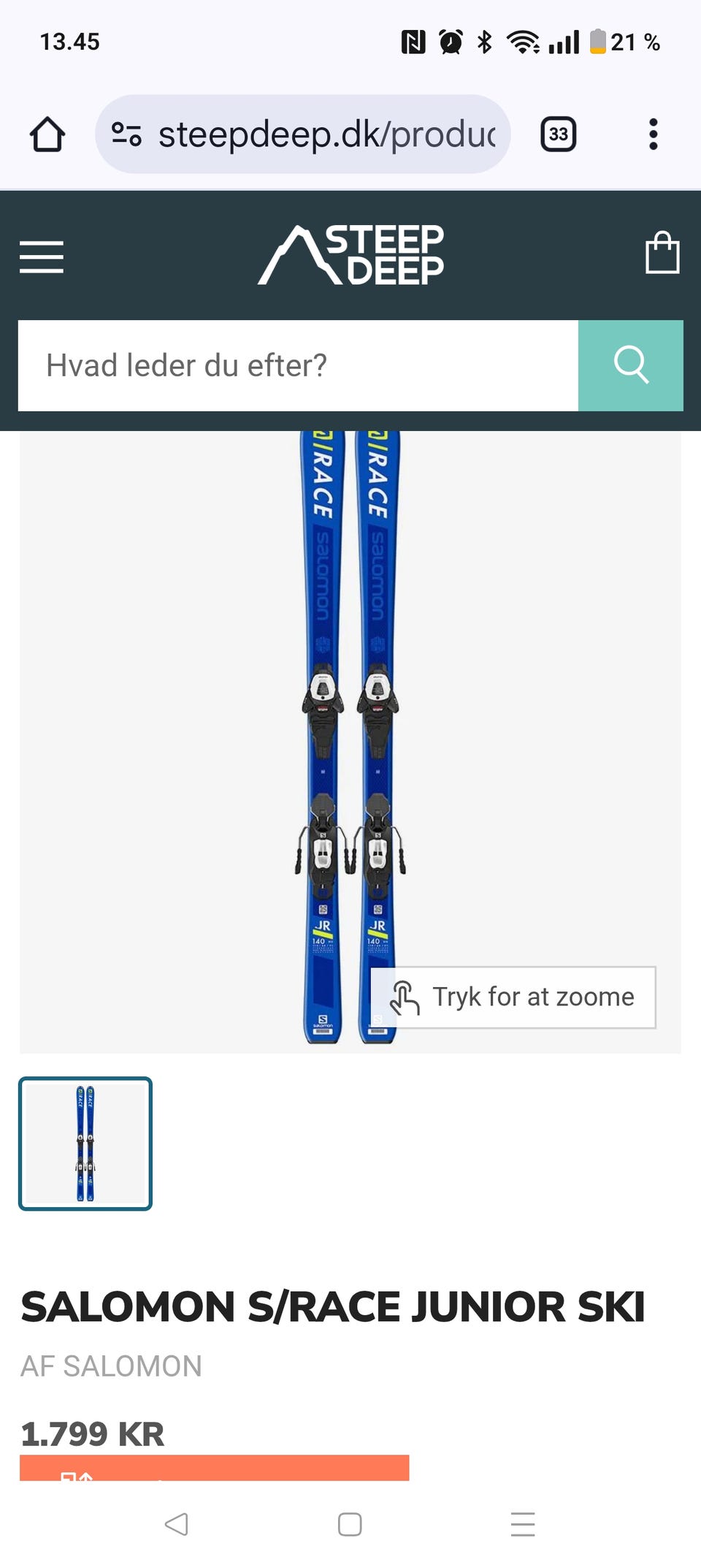Select the ski thumbnail image
This screenshot has width=701, height=1568.
(85, 1143)
